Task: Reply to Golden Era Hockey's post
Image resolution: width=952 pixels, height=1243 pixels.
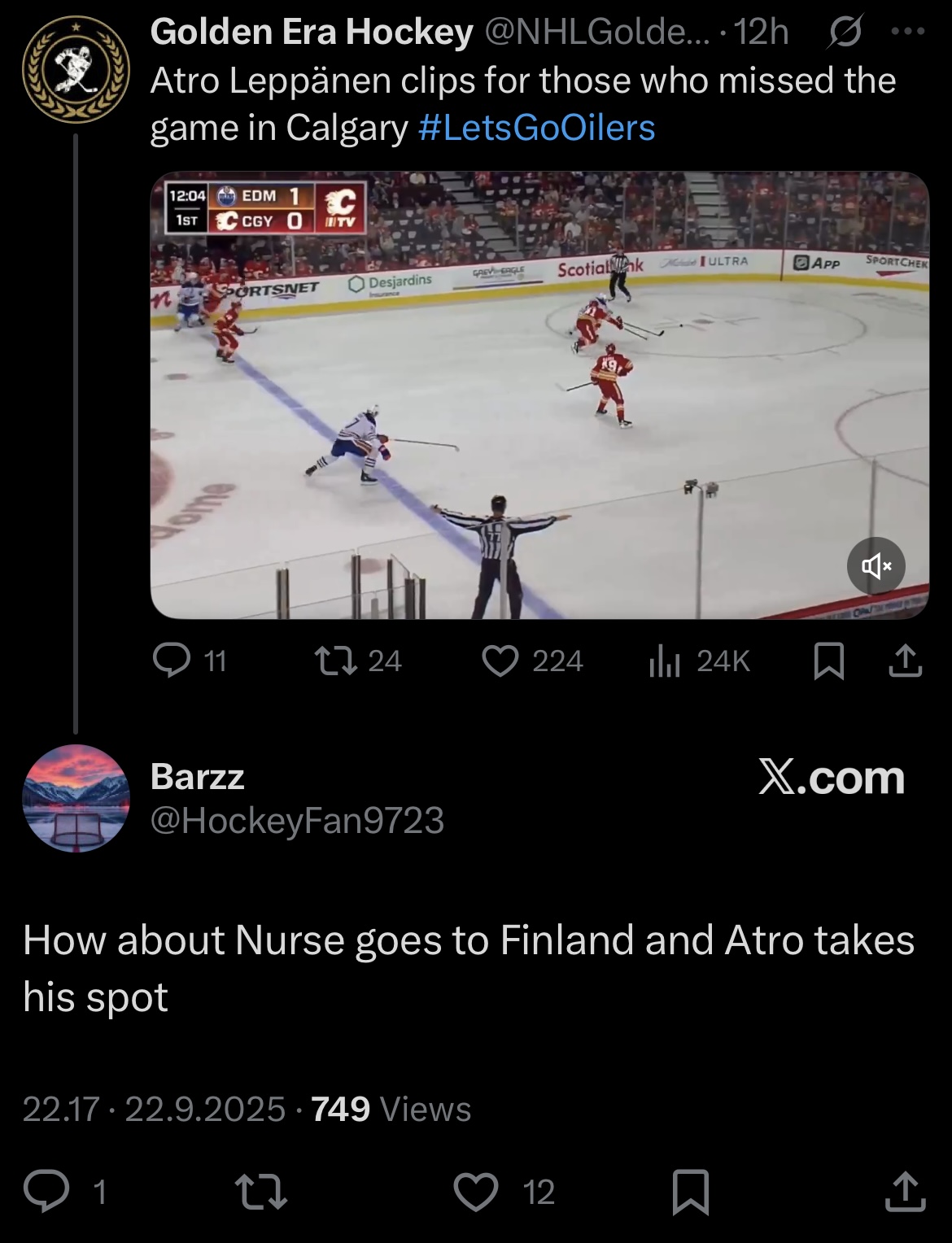Action: tap(172, 661)
